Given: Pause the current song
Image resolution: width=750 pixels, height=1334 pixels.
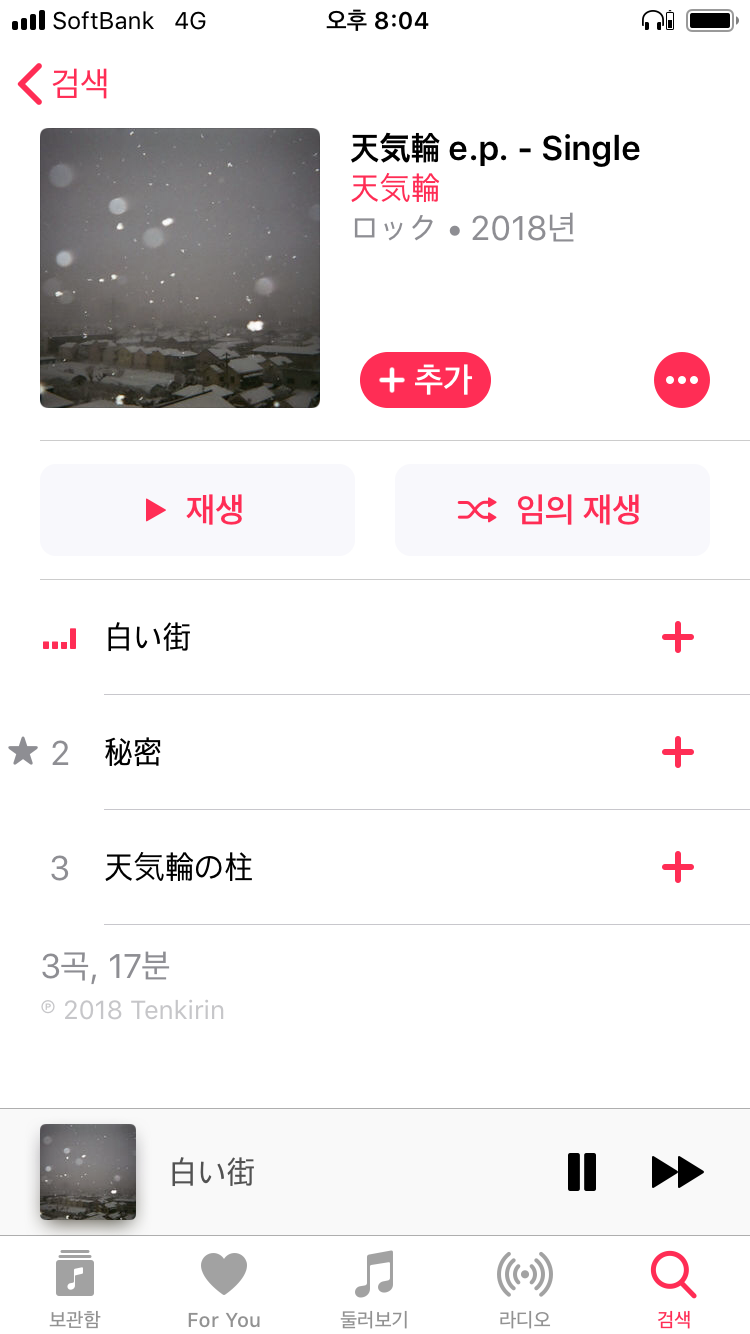Looking at the screenshot, I should (x=582, y=1172).
